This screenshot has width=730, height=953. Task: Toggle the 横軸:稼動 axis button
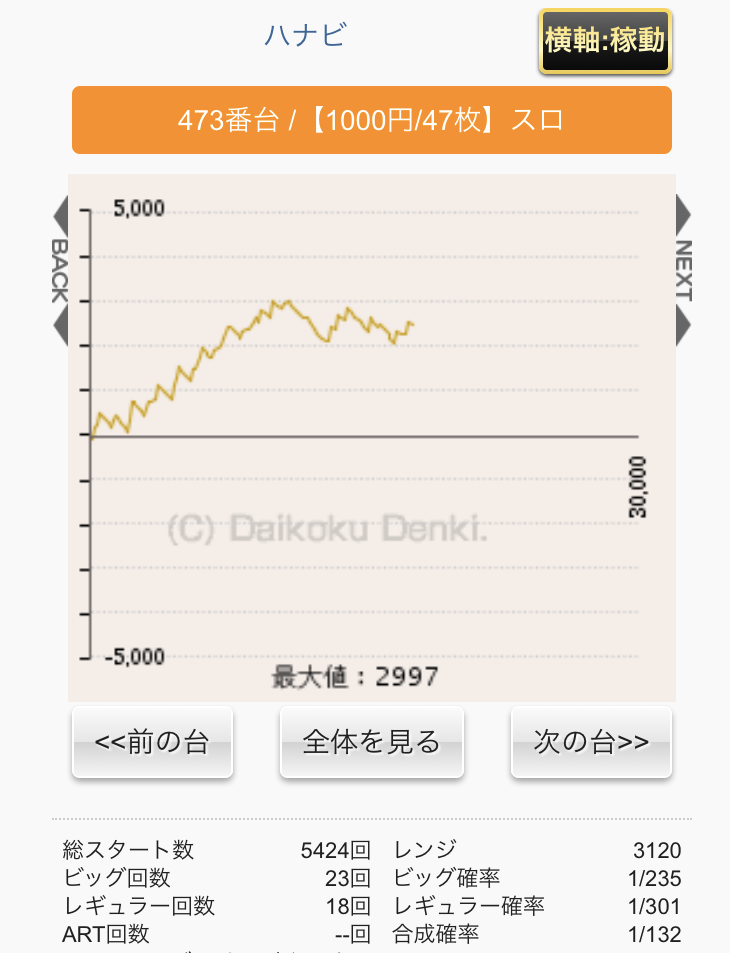pyautogui.click(x=605, y=41)
